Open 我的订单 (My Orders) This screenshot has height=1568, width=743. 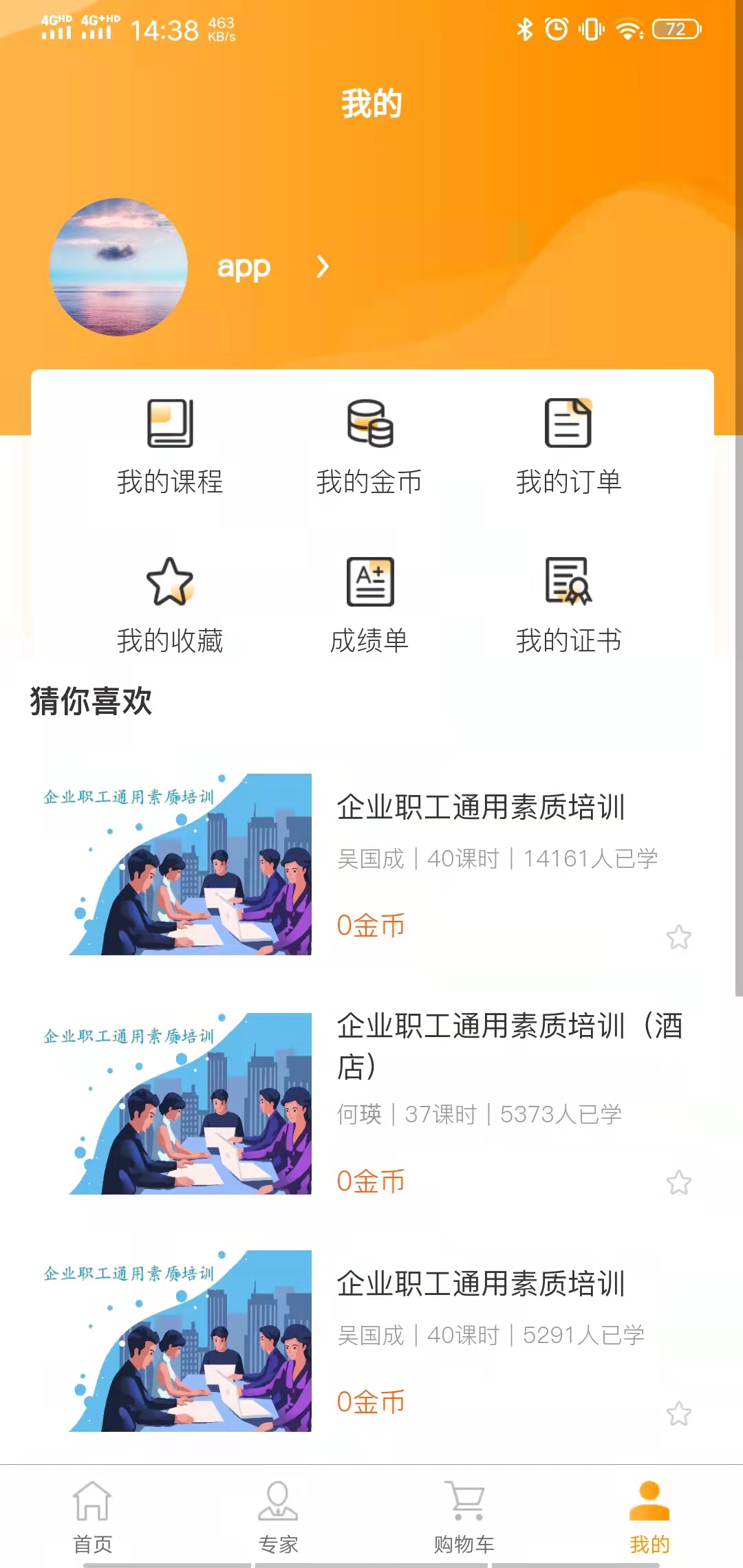click(x=570, y=446)
